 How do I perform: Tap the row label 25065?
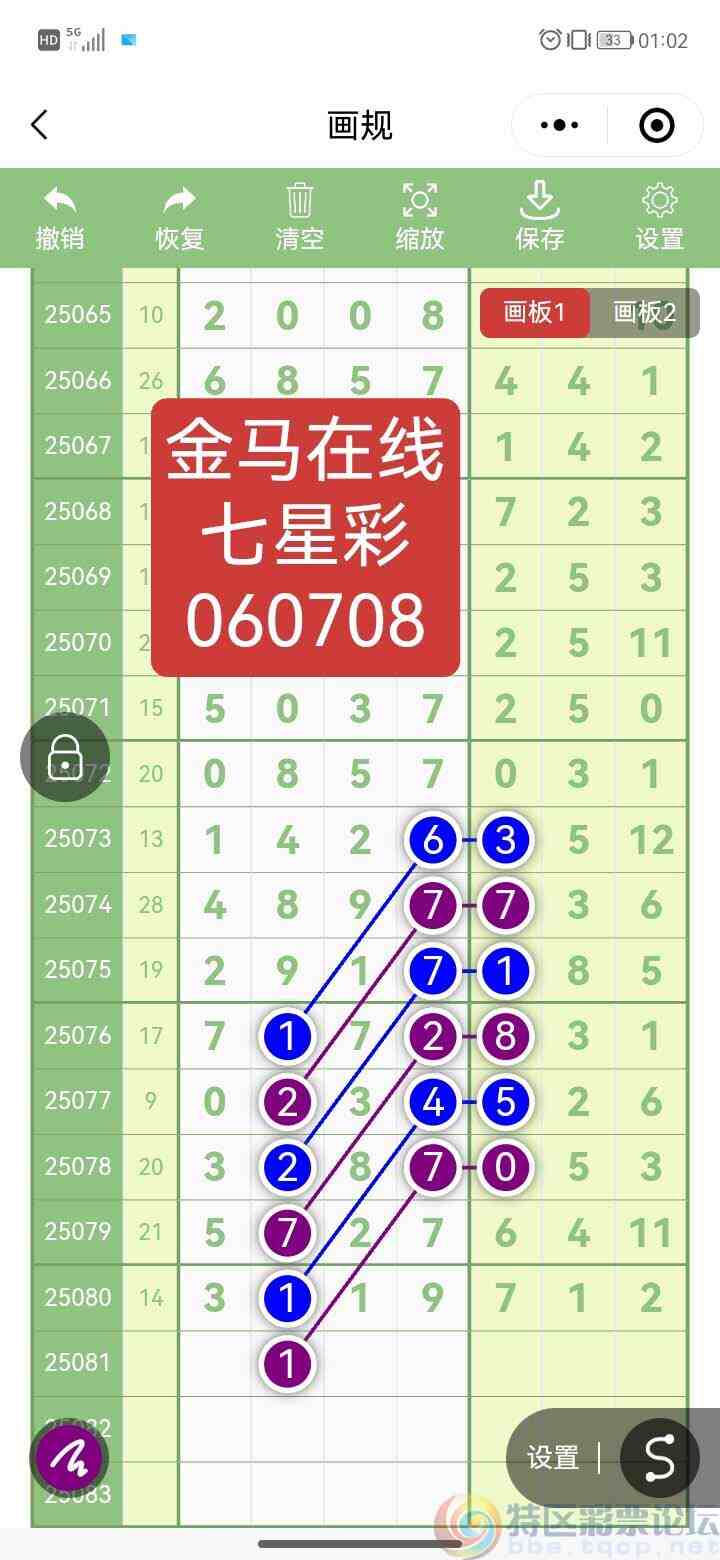75,314
